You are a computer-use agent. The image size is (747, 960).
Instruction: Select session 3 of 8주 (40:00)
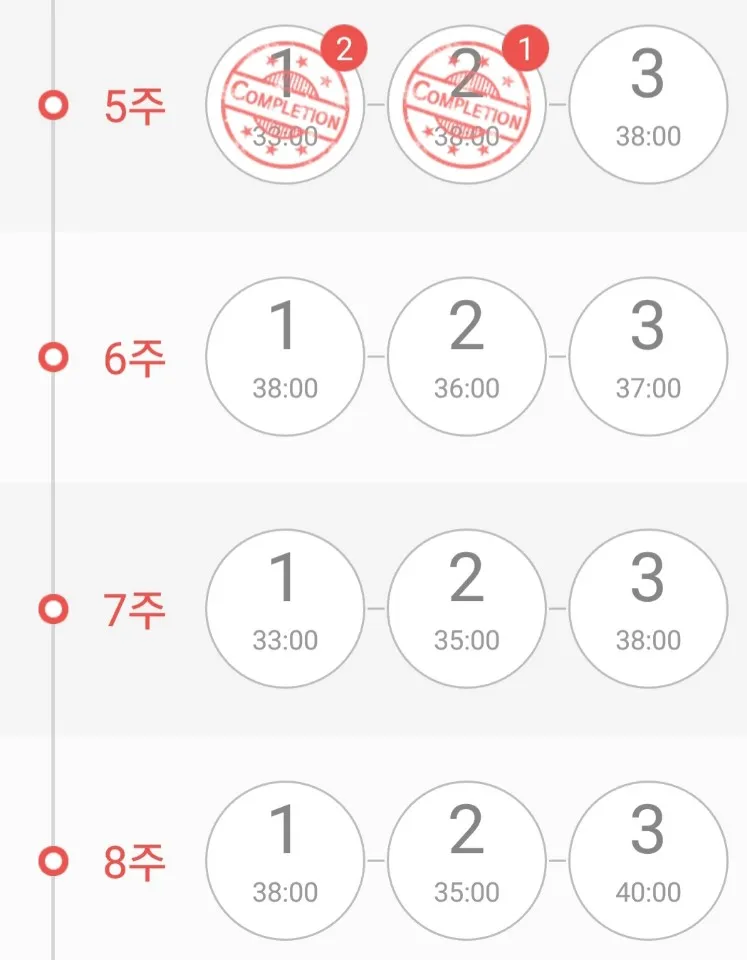pos(648,860)
